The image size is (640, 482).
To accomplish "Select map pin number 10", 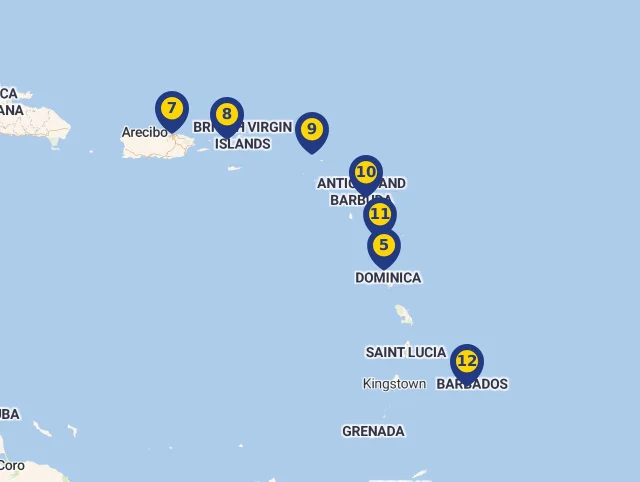I will click(x=366, y=172).
